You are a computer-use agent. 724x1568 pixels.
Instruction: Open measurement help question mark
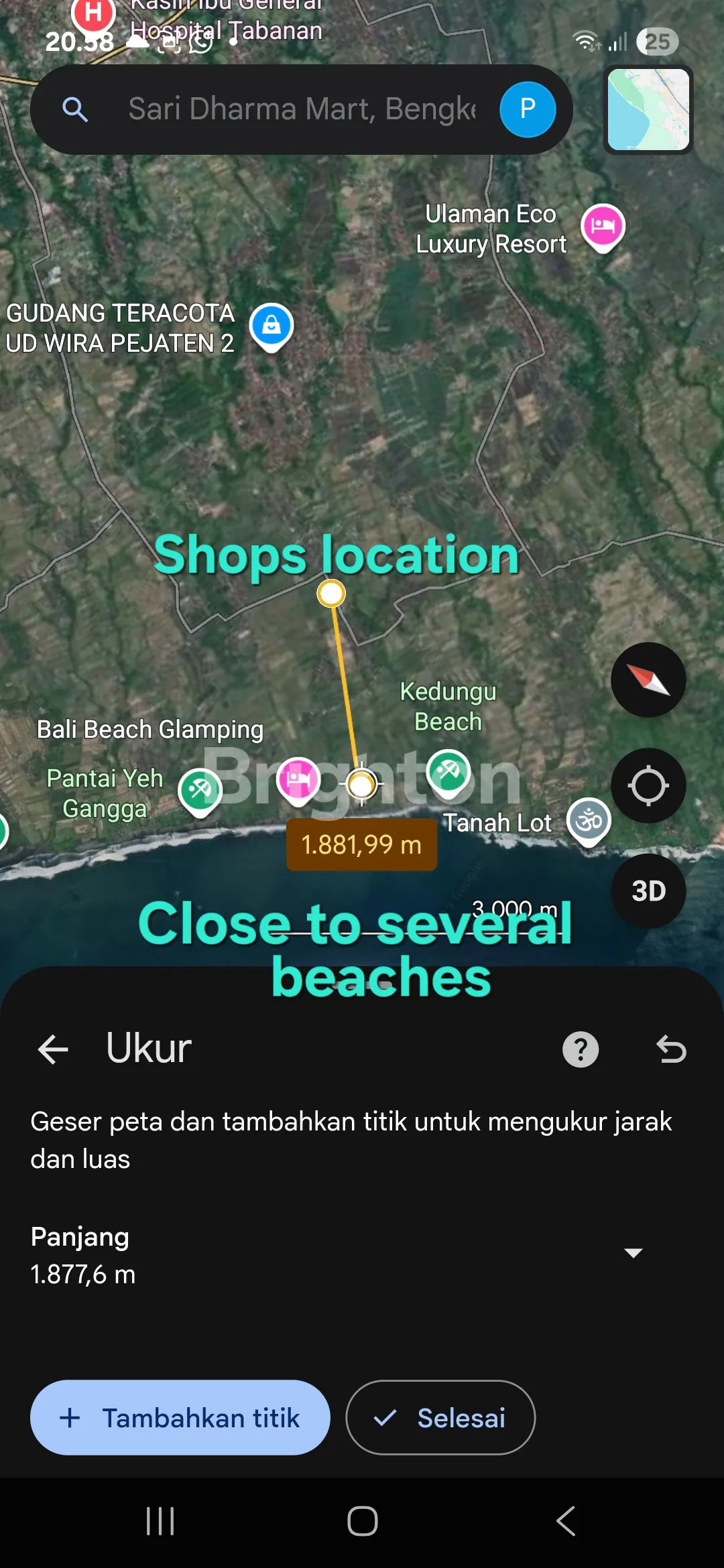(580, 1049)
